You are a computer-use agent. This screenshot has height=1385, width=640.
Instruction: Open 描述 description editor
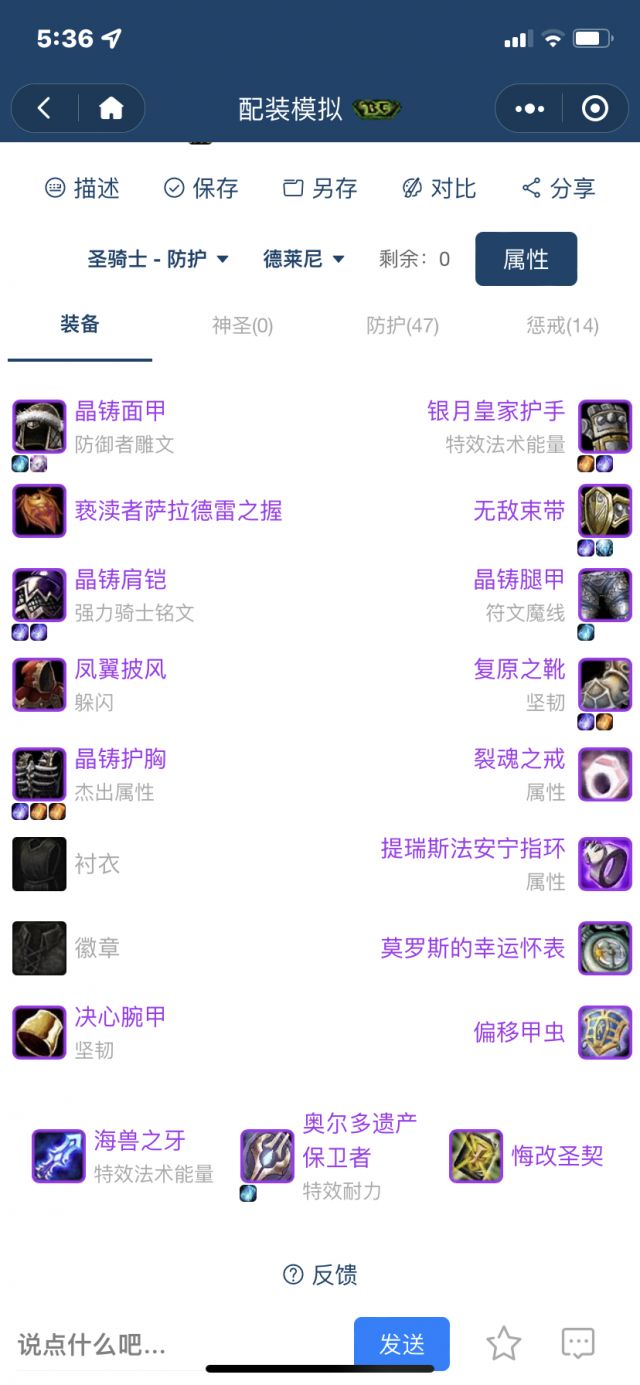point(82,188)
